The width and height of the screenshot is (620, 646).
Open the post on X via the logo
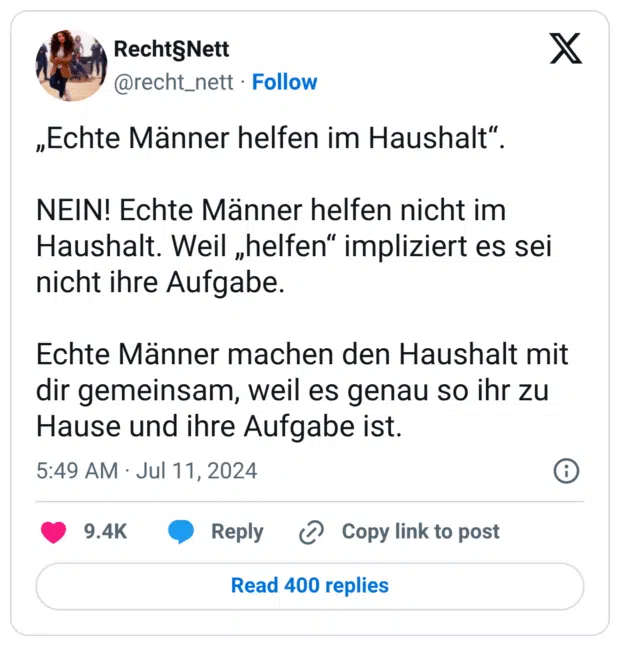coord(566,50)
